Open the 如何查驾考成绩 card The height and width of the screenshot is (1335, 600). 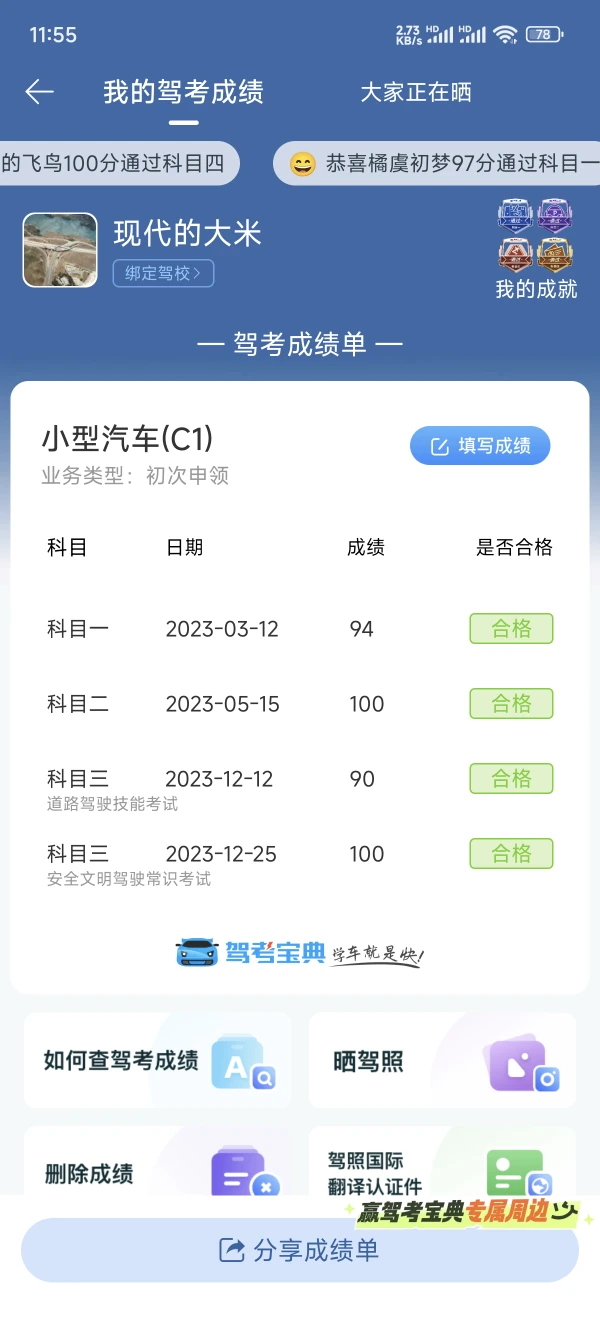coord(157,1060)
